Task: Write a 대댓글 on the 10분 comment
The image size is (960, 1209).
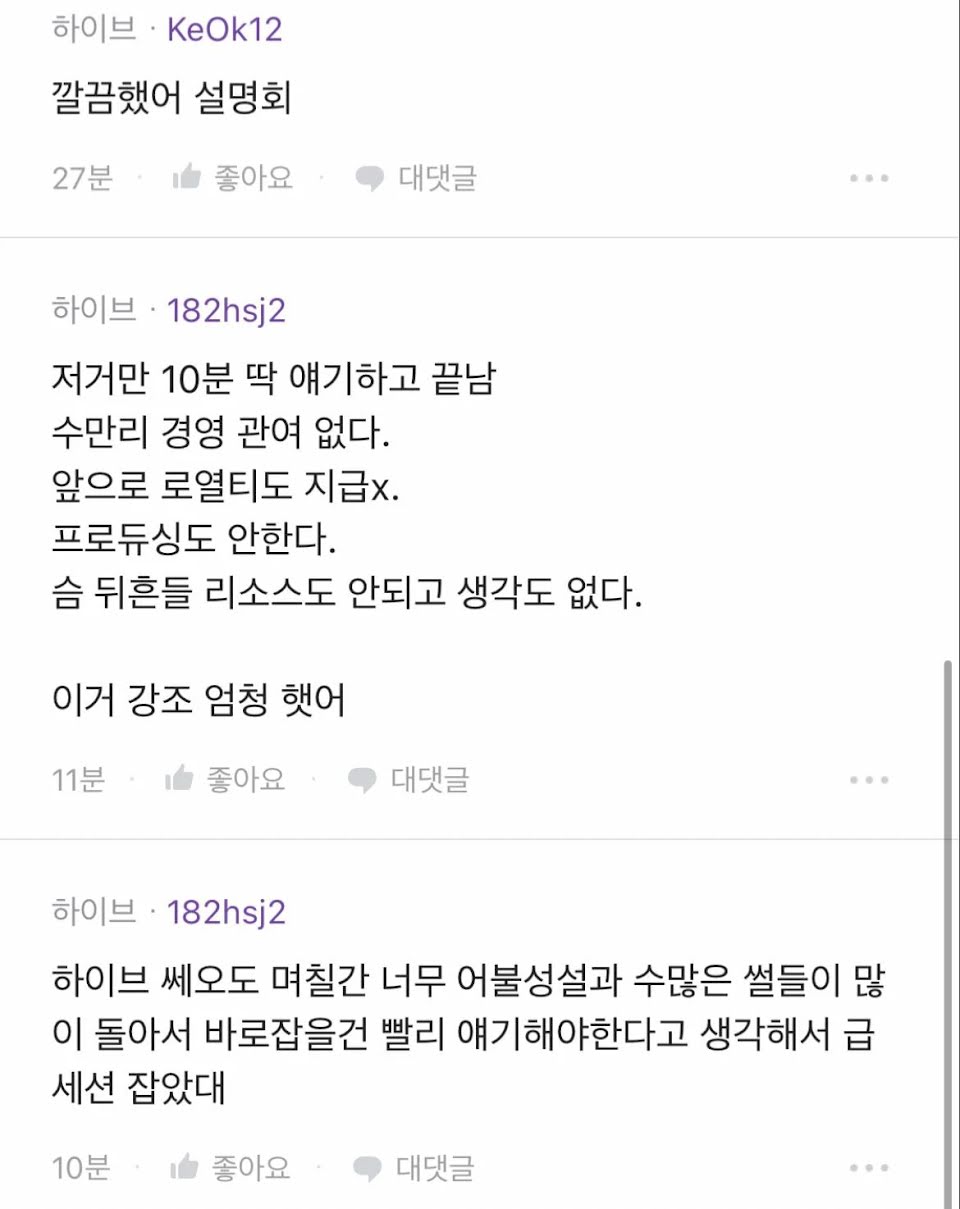Action: [x=415, y=1167]
